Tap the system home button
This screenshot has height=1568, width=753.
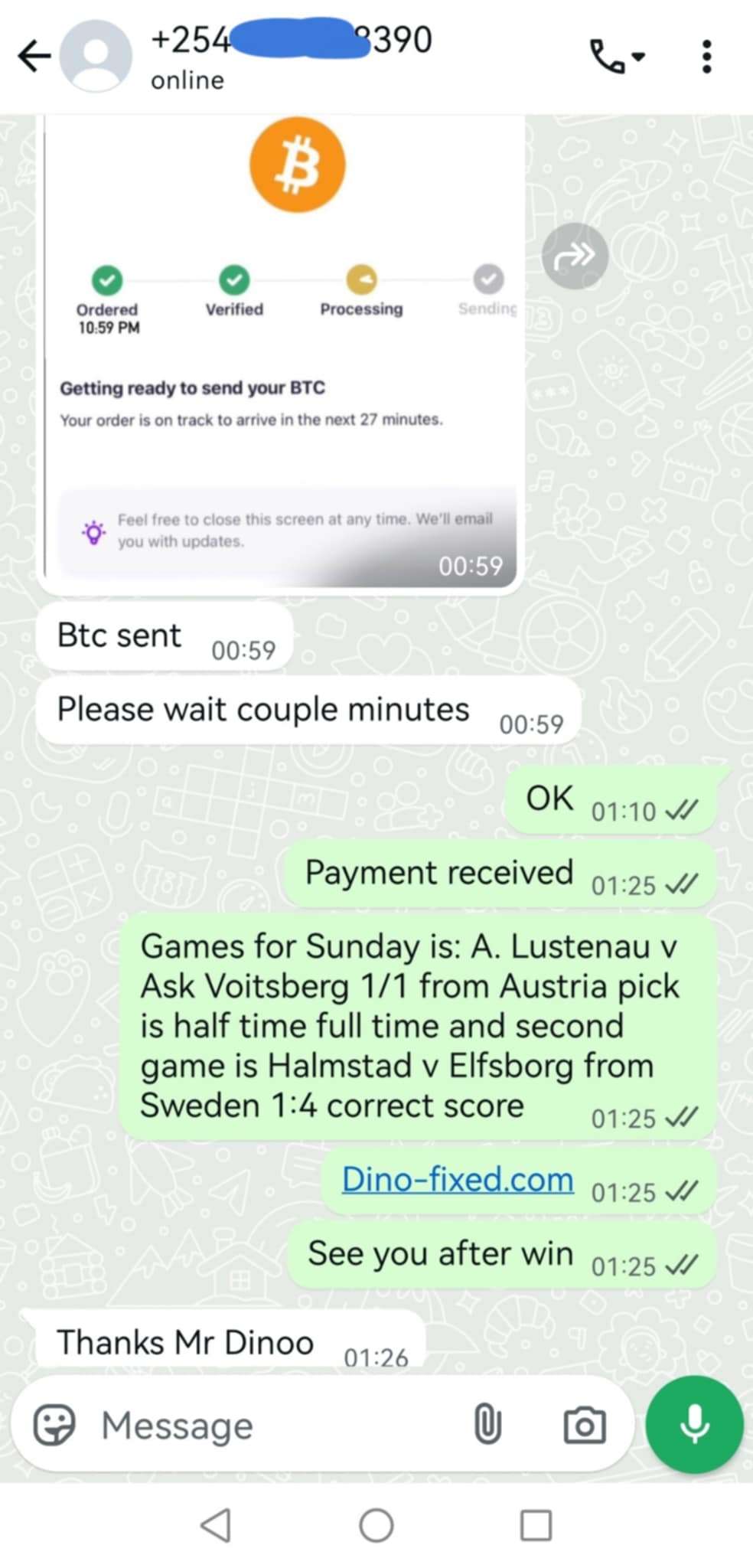(376, 1525)
